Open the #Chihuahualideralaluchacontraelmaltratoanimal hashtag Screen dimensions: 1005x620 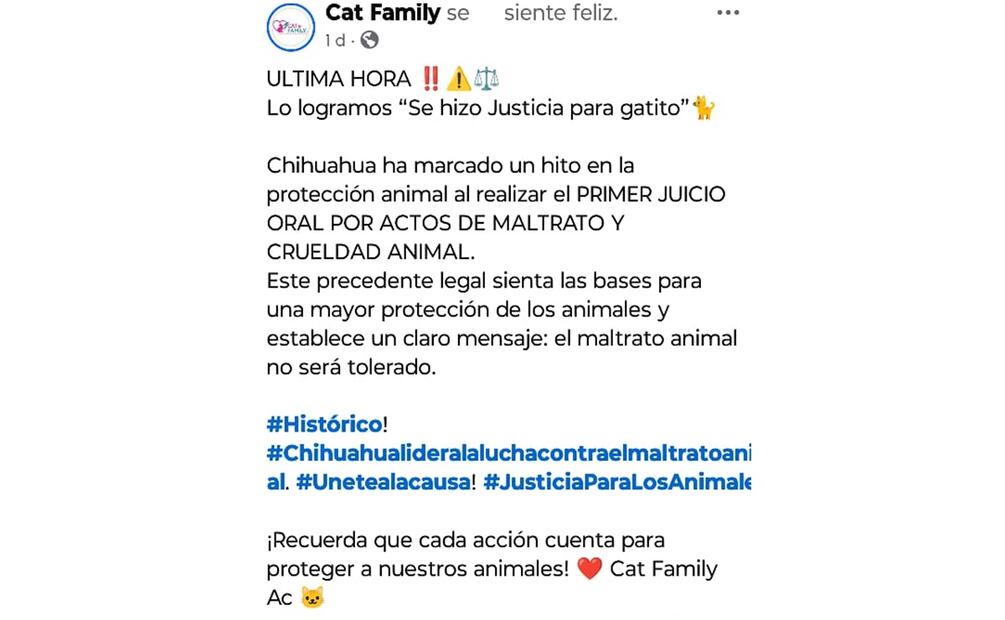pyautogui.click(x=508, y=453)
